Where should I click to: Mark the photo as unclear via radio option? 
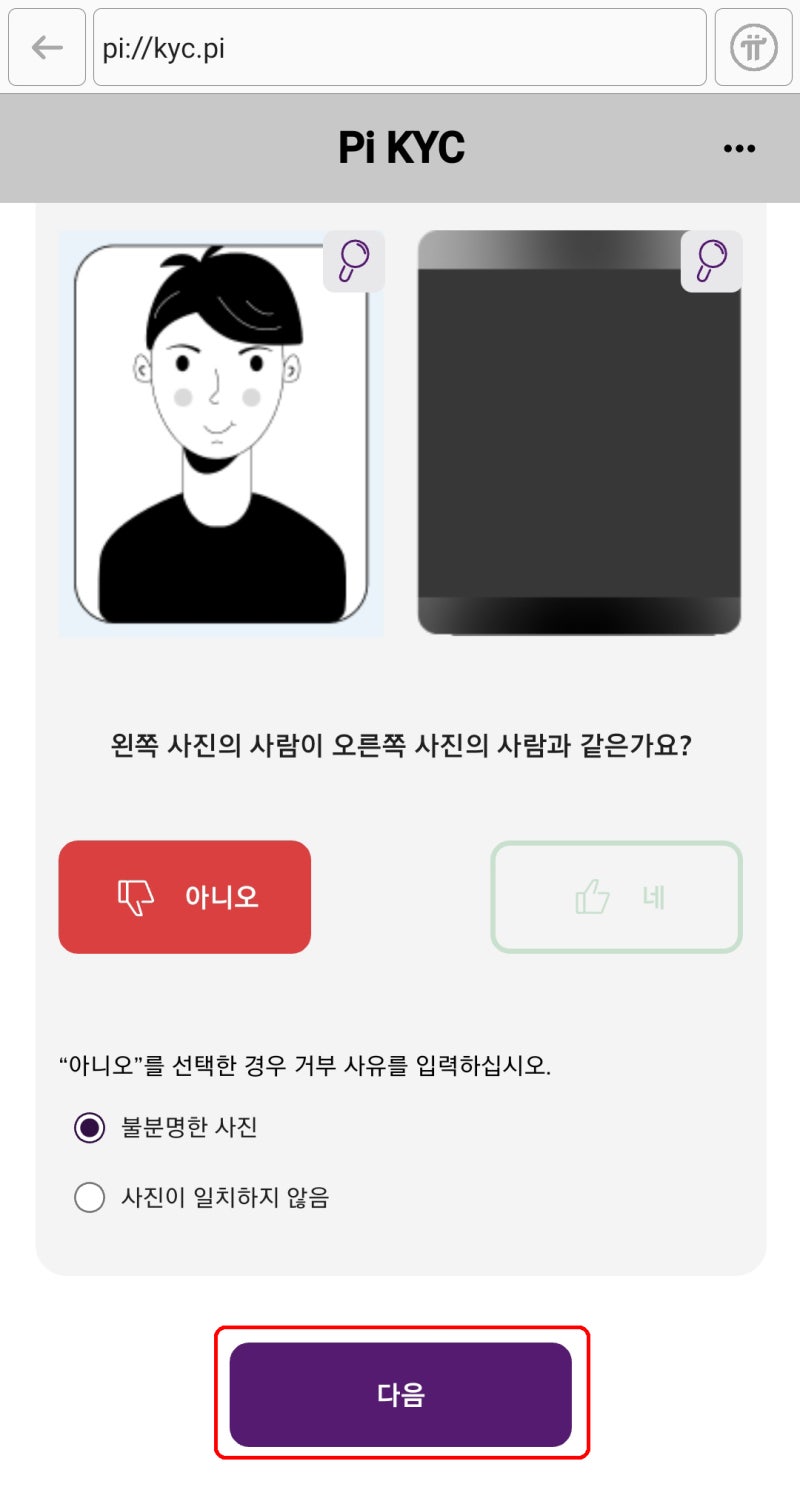(90, 1126)
